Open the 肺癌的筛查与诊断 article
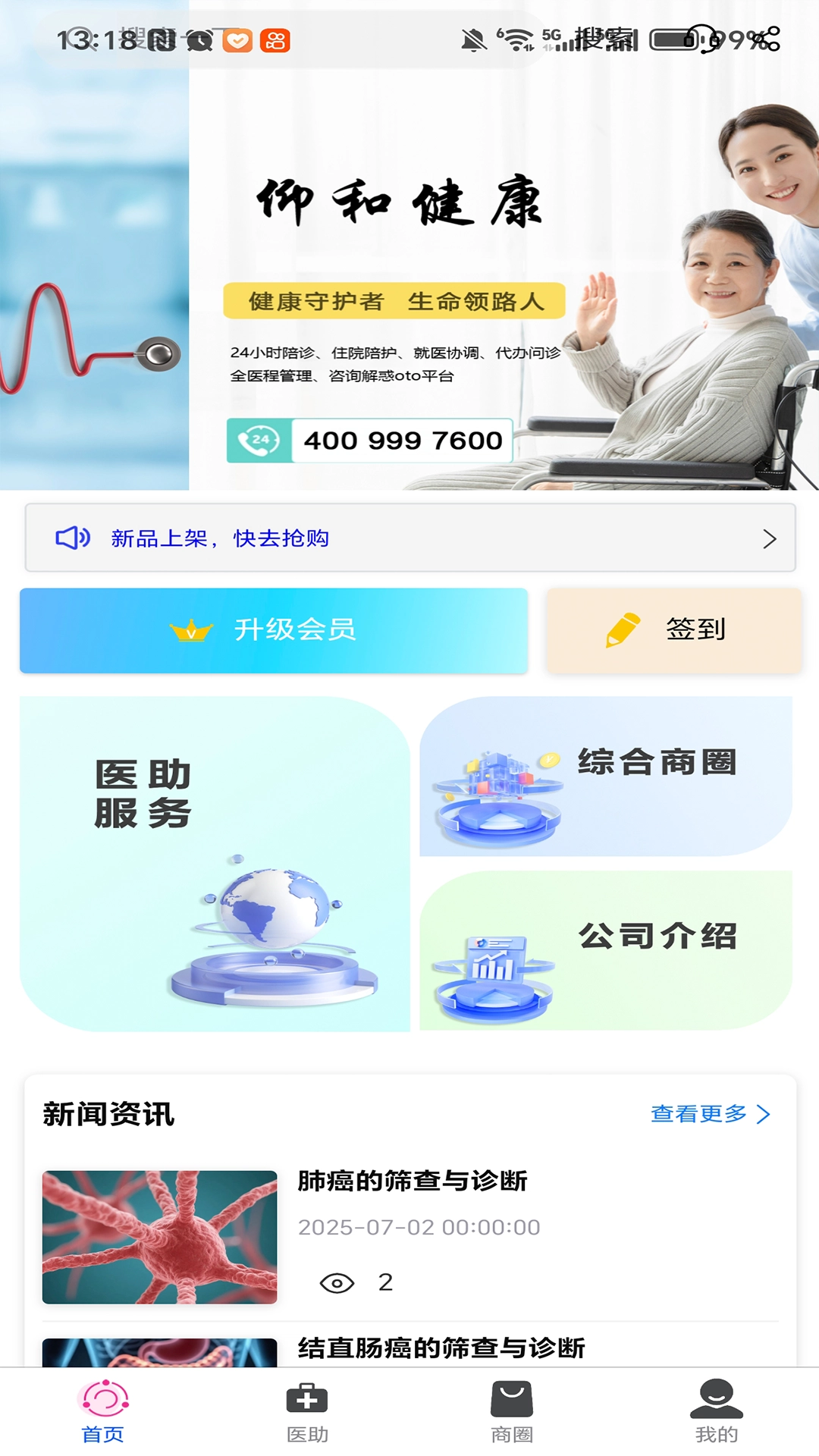 413,1181
